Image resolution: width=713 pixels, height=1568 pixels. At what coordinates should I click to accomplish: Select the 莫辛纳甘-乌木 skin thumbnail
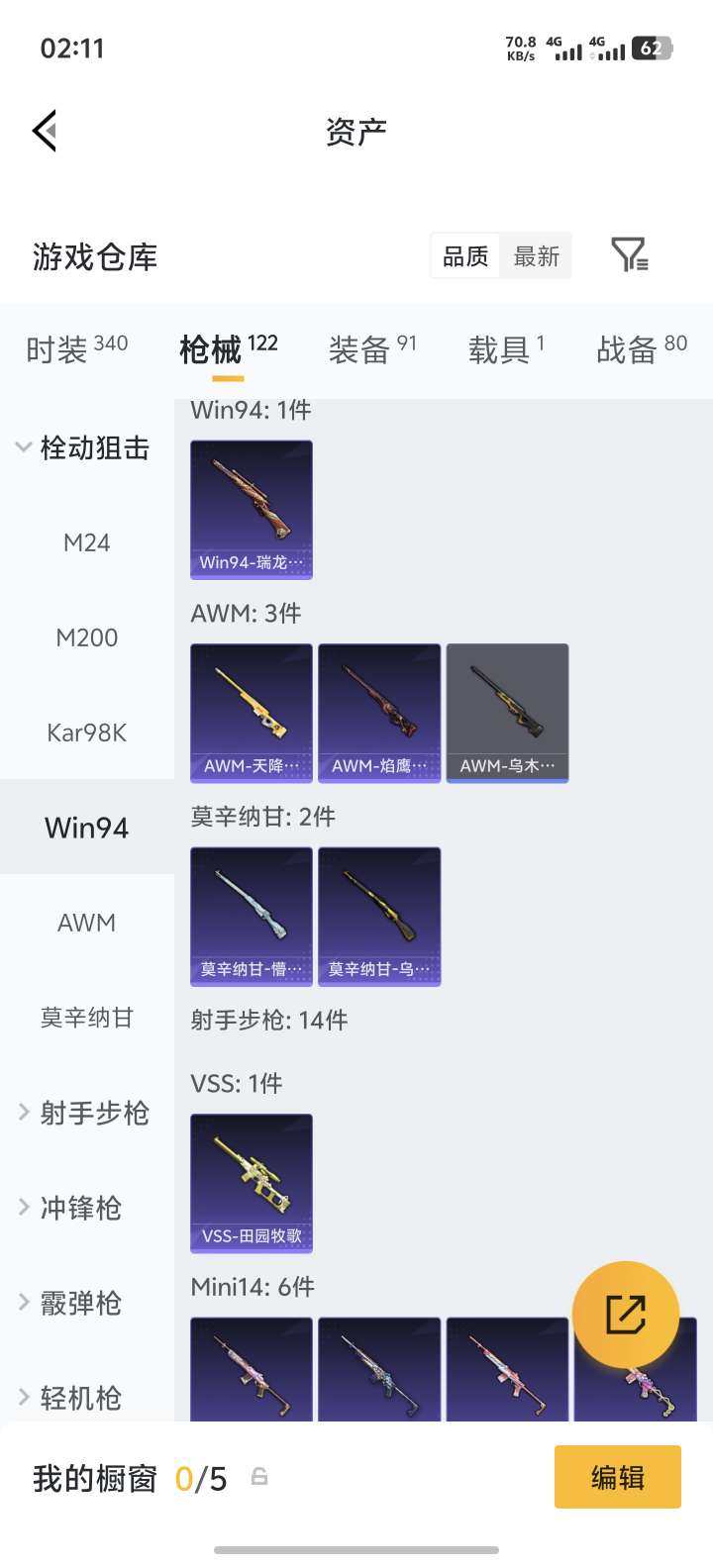point(379,916)
